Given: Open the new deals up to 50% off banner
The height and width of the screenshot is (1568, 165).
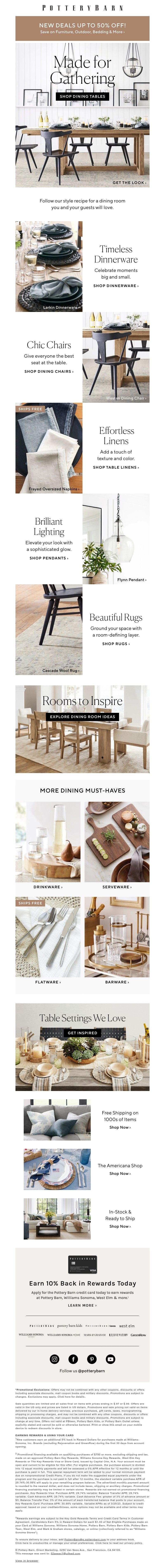Looking at the screenshot, I should coord(82,28).
